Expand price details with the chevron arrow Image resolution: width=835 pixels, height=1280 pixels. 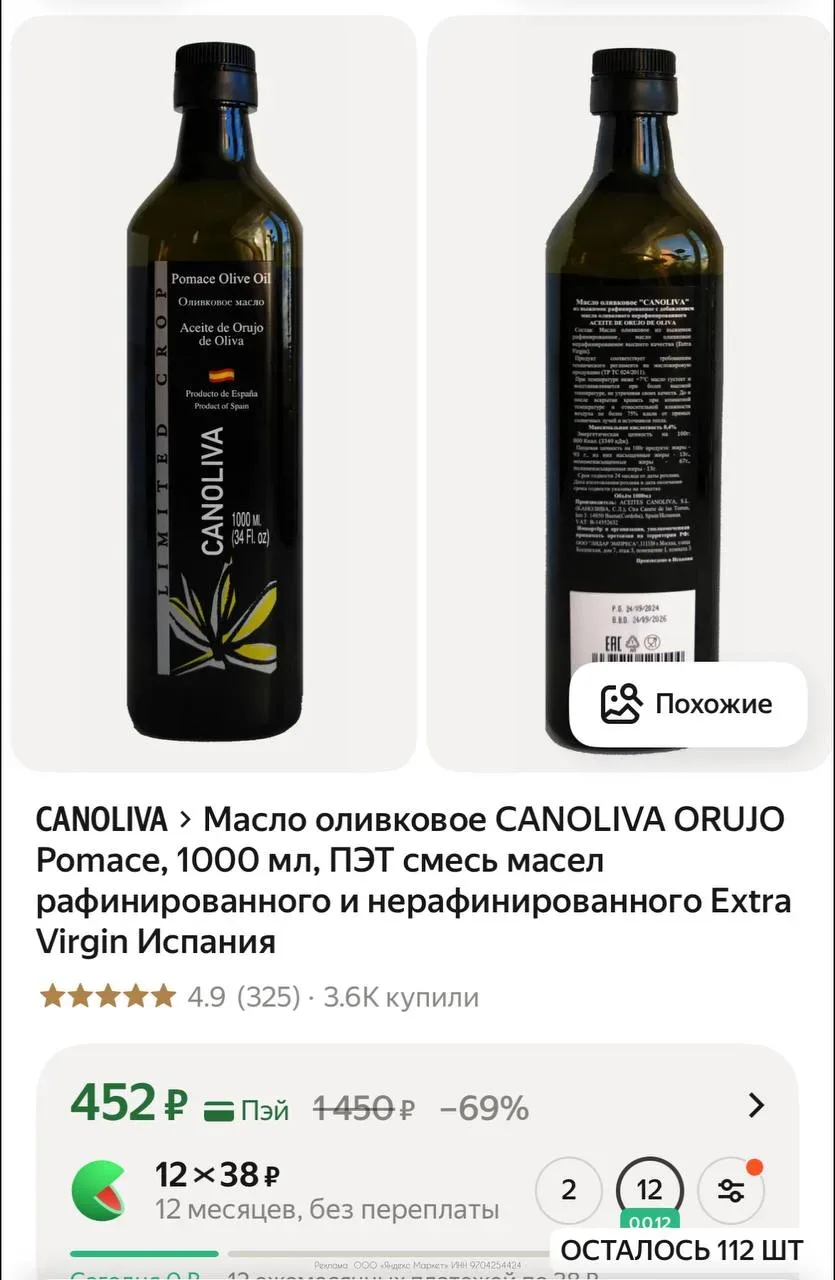click(756, 1105)
